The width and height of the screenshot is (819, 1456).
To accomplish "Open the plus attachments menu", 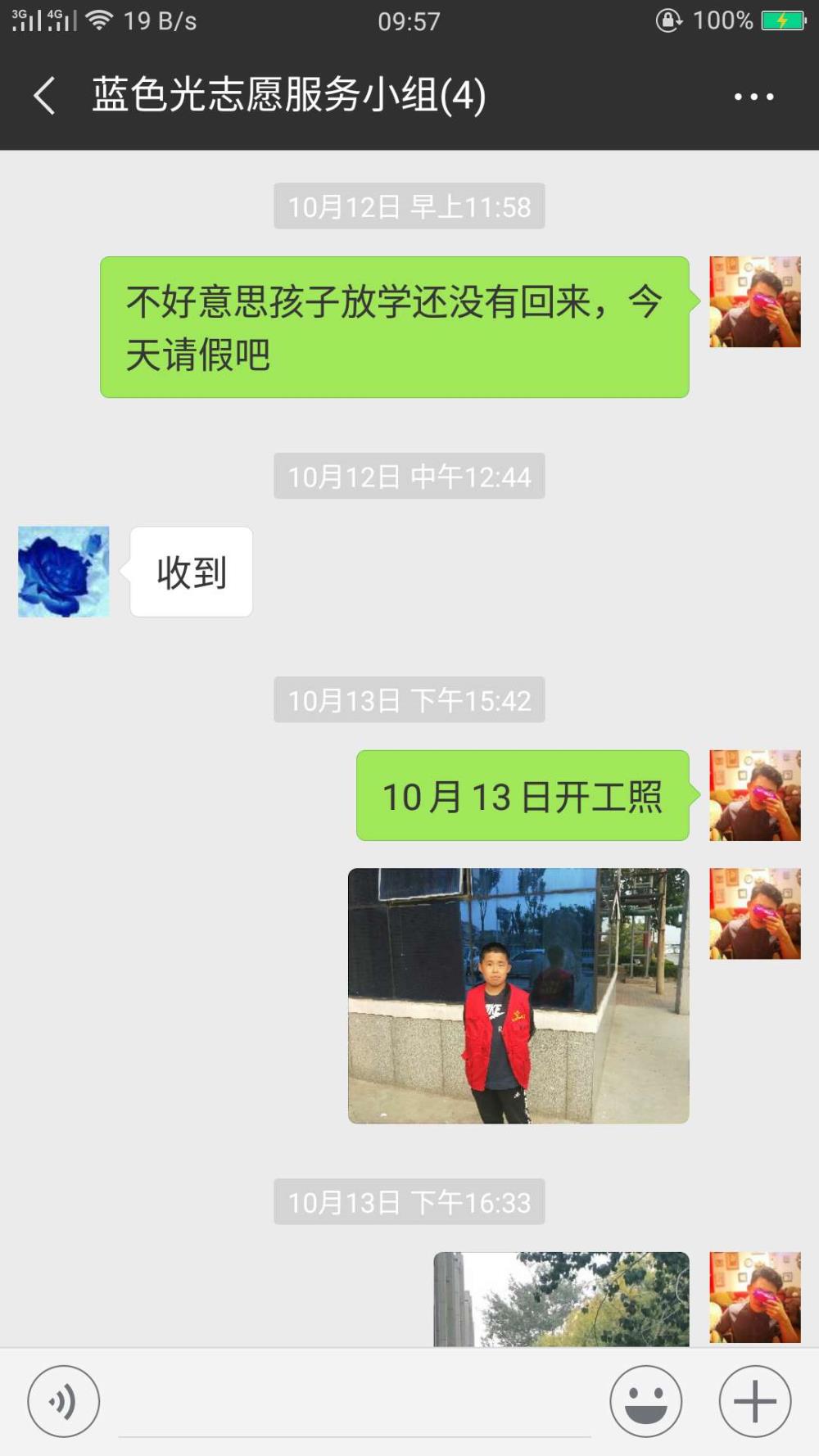I will [755, 1401].
